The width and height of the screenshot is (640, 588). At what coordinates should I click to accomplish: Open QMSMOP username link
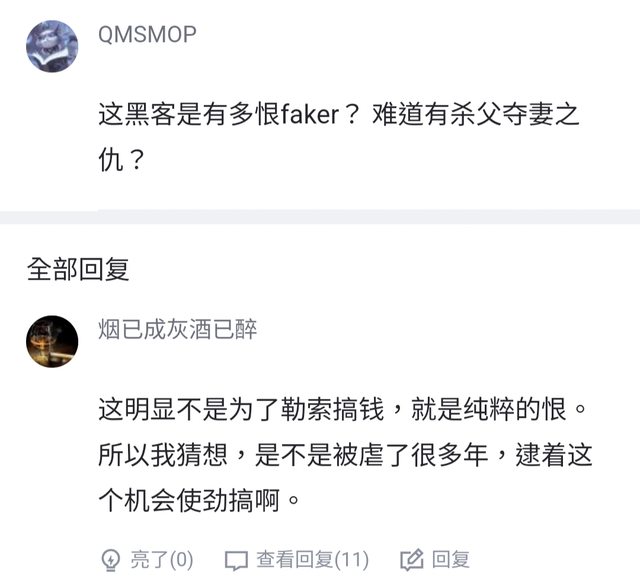click(x=147, y=34)
